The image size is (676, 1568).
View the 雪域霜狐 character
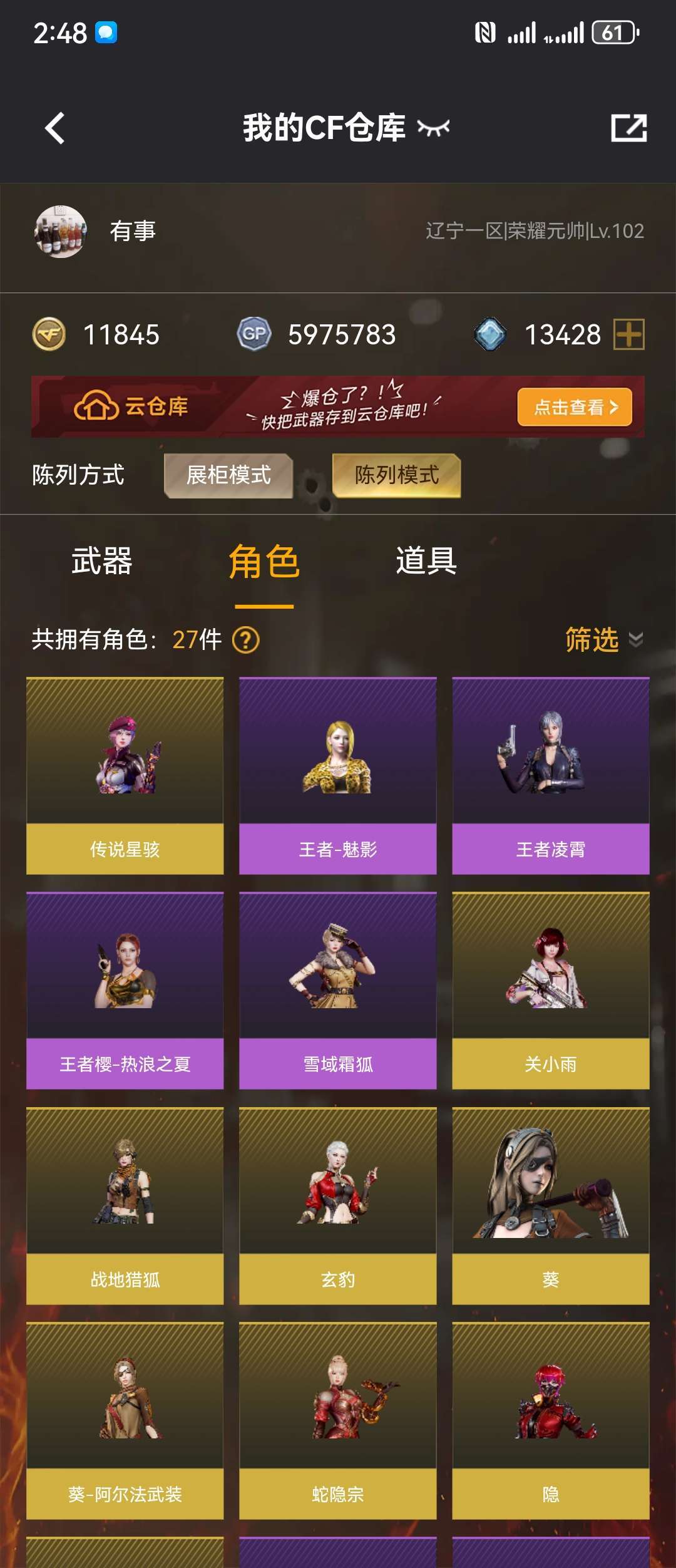(338, 990)
